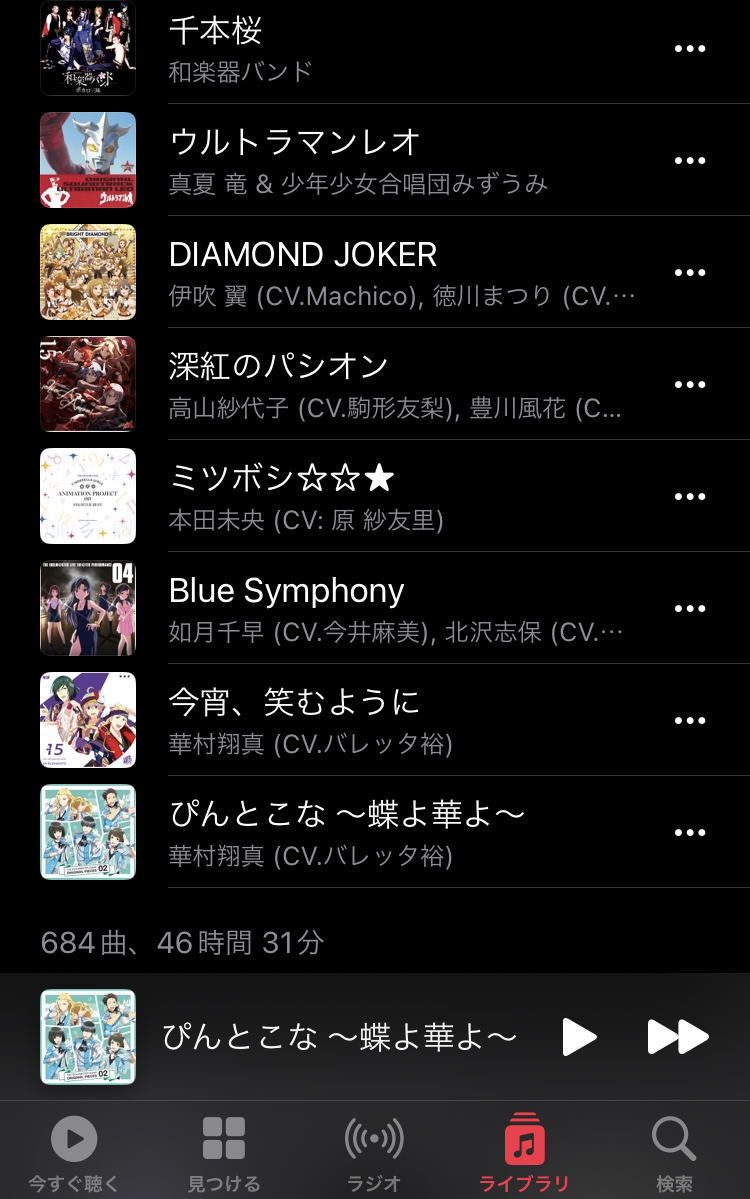This screenshot has height=1199, width=750.
Task: Open more options for 千本桜
Action: (x=690, y=48)
